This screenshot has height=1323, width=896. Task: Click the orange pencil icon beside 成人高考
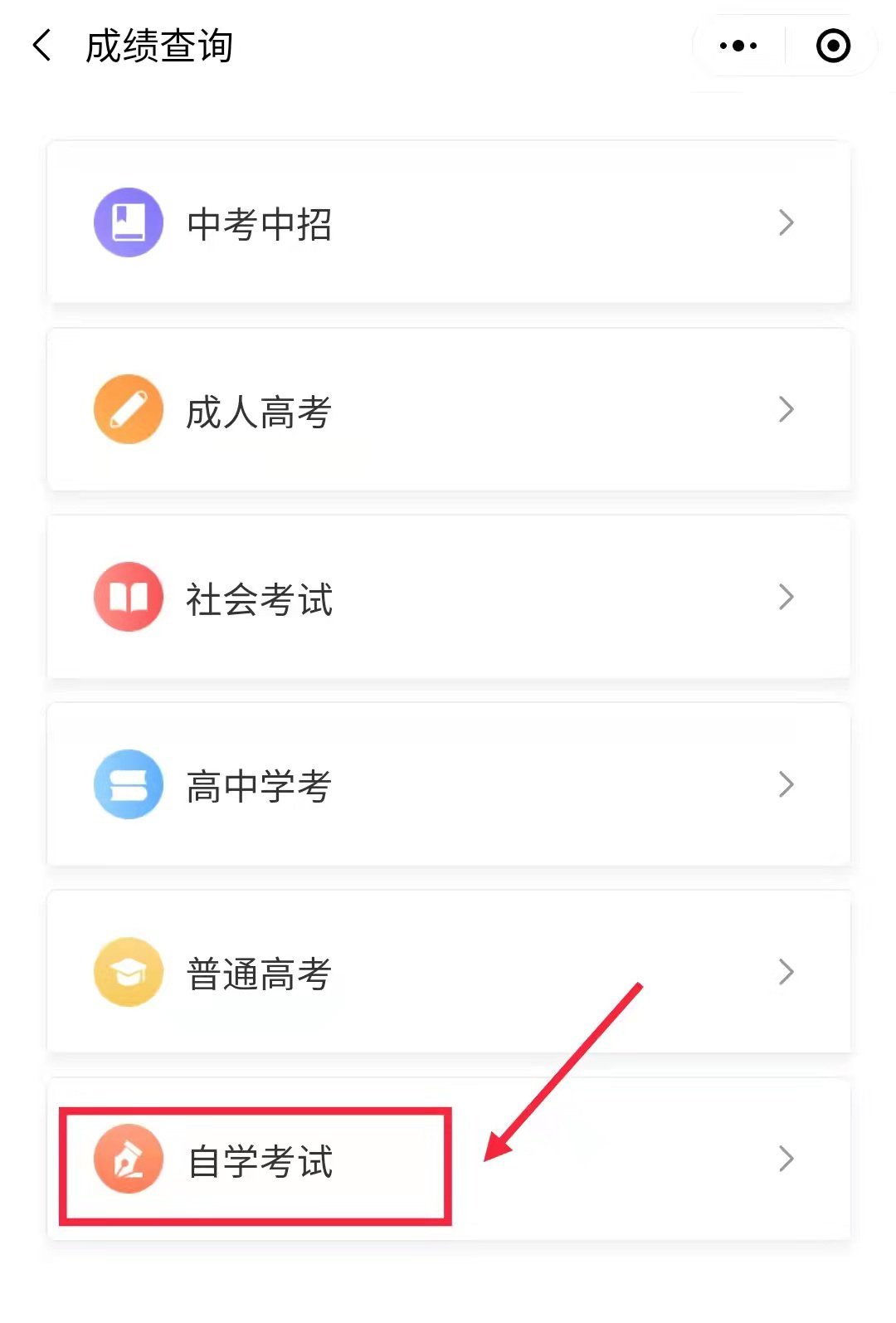coord(128,409)
